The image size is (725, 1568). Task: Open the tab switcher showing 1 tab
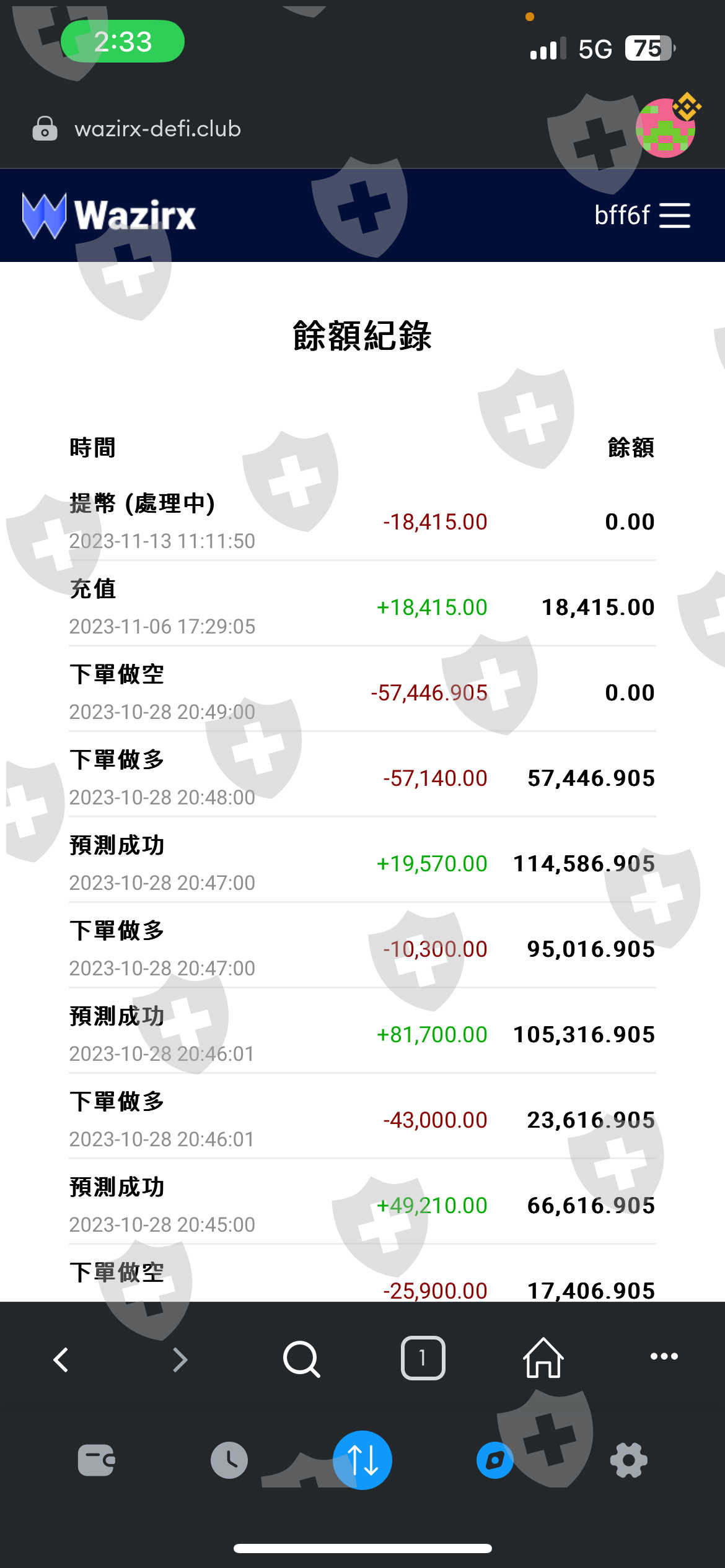point(423,1358)
